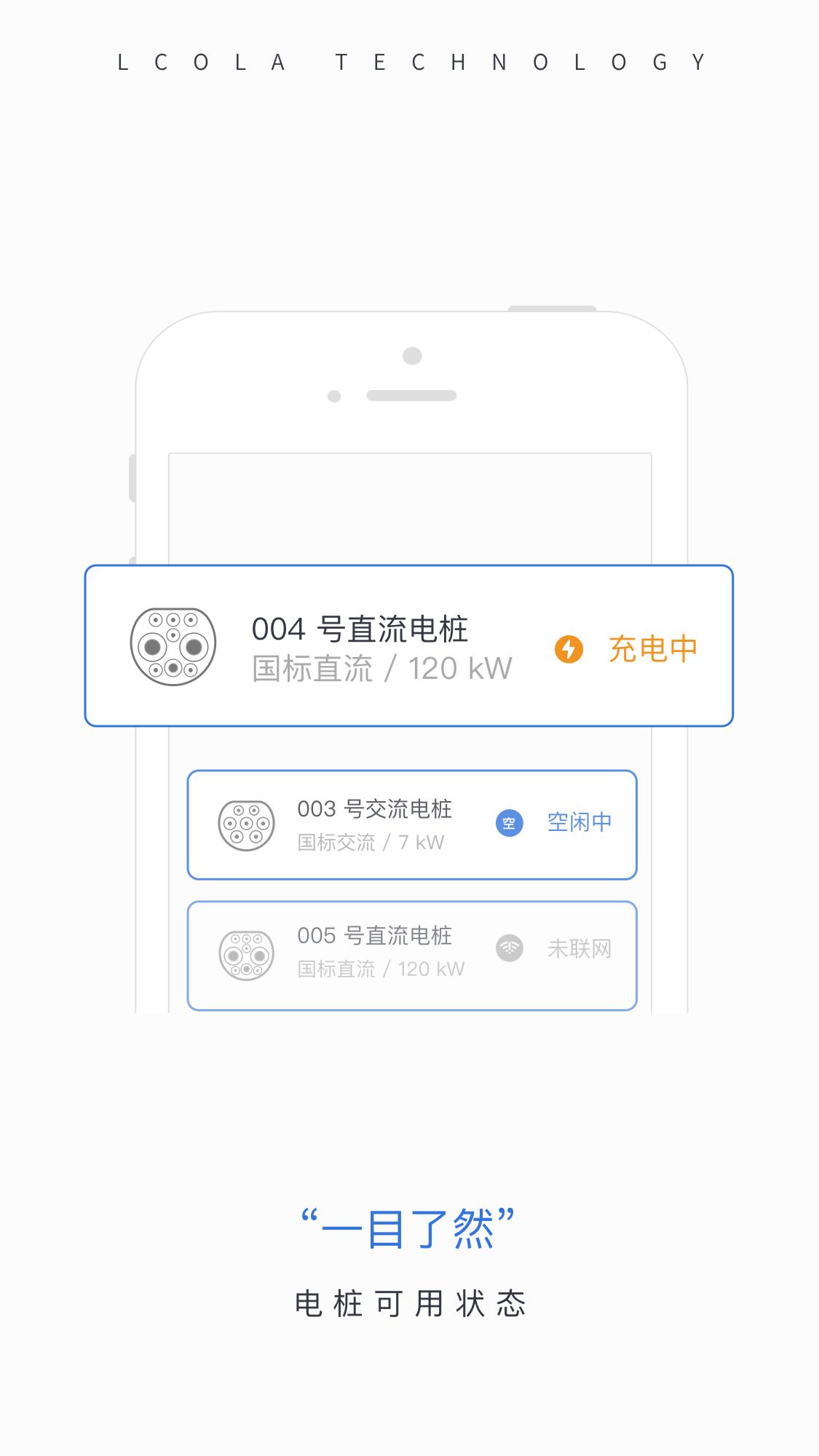Toggle the 未联网 offline status on pile 005
Image resolution: width=819 pixels, height=1456 pixels.
coord(577,949)
